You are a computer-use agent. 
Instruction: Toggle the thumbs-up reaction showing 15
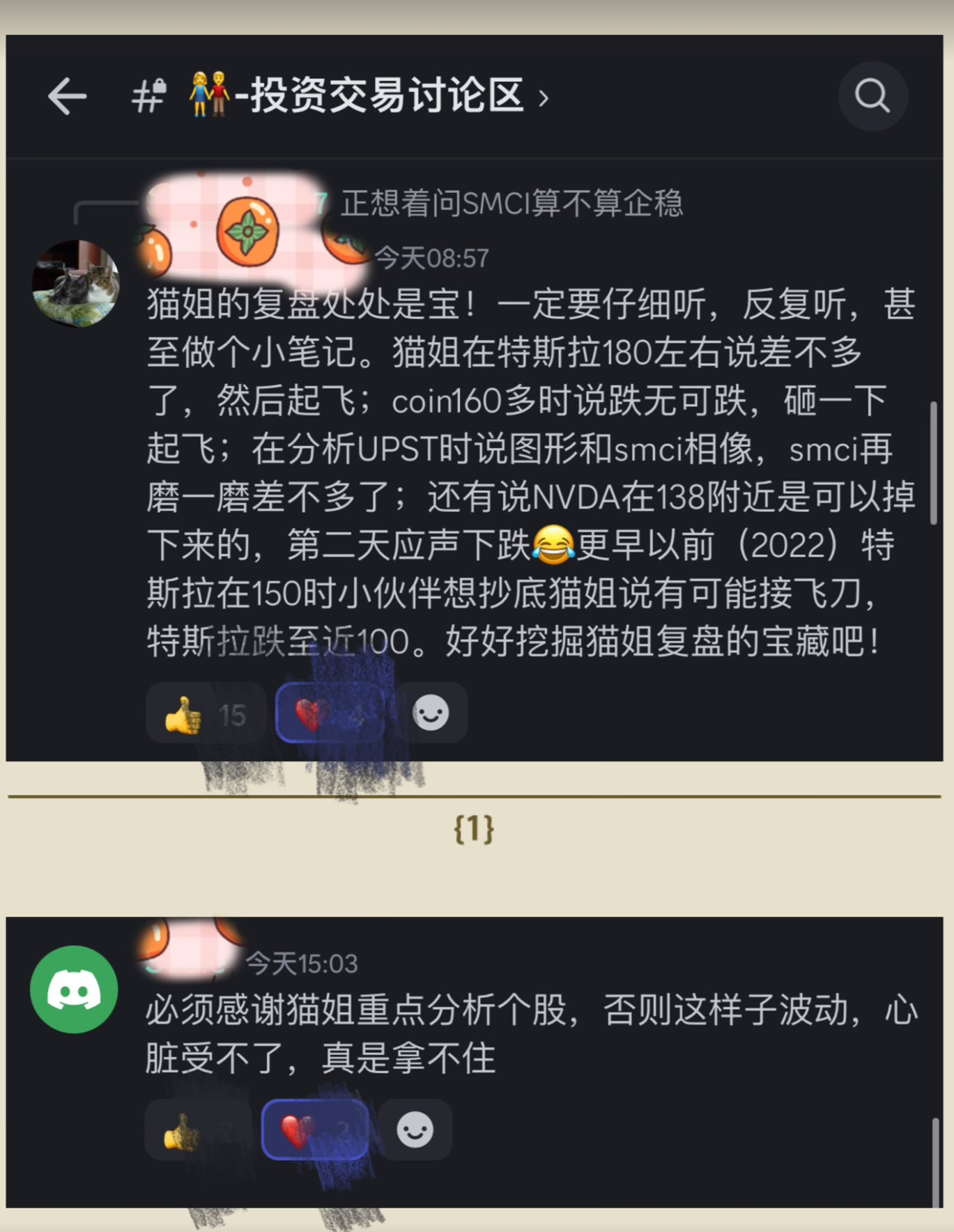pyautogui.click(x=204, y=712)
